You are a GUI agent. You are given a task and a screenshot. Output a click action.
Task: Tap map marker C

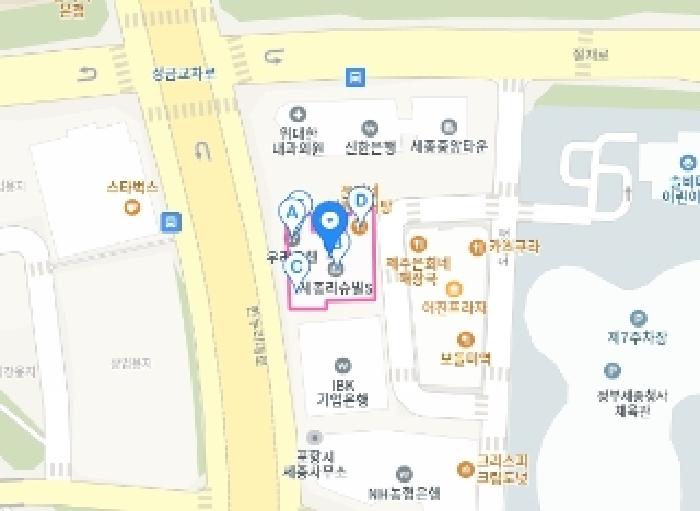296,265
